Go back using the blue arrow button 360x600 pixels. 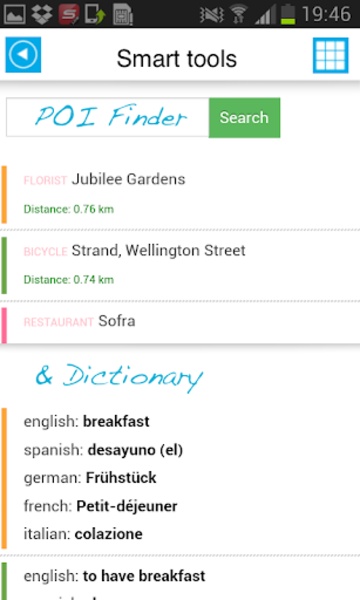(23, 55)
